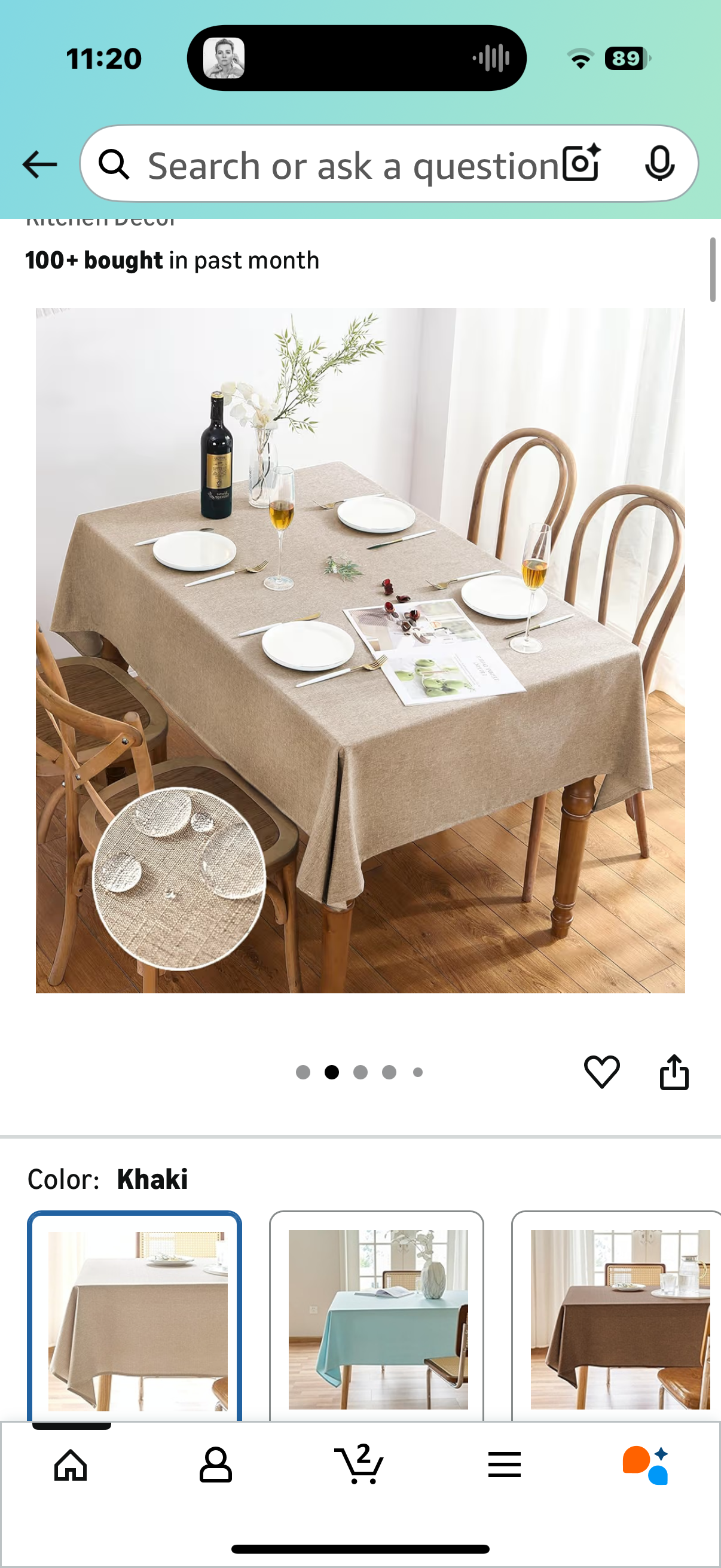Open the hamburger menu tab

pos(505,1465)
